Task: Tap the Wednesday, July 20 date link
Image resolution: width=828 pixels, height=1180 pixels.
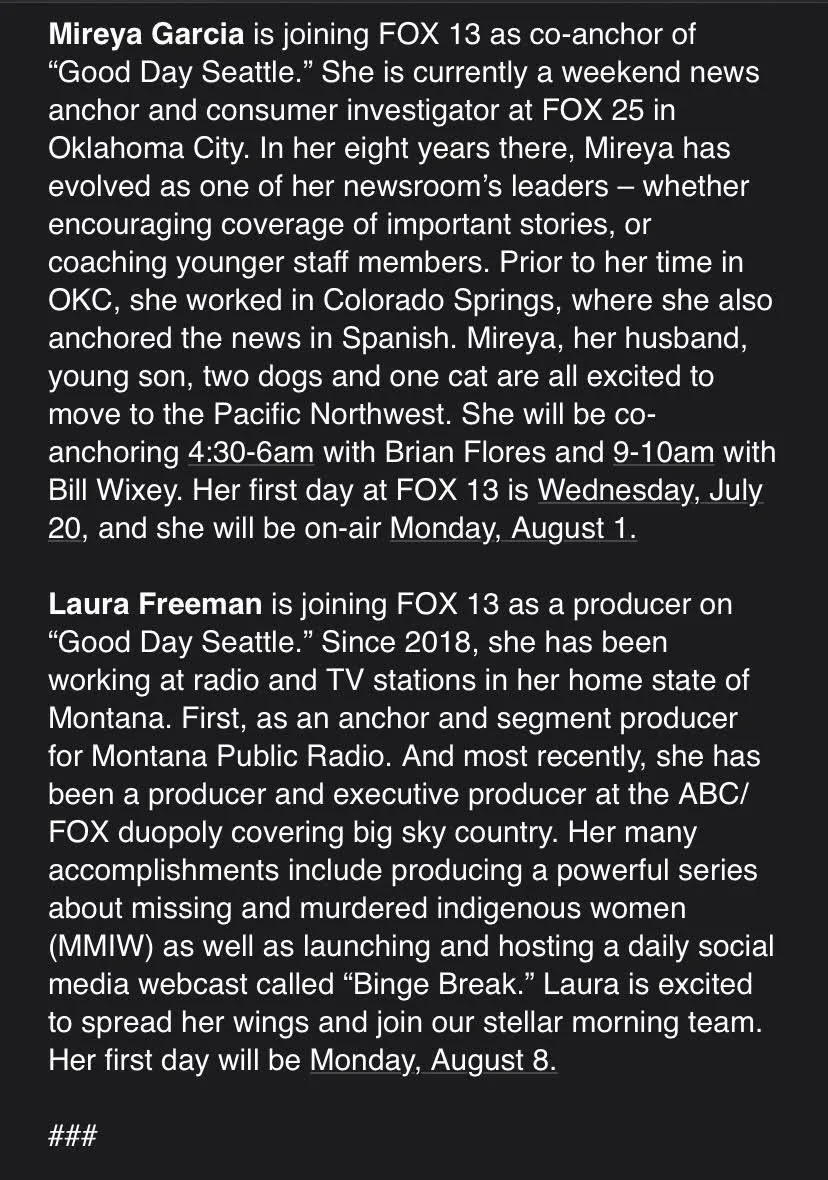Action: click(650, 491)
